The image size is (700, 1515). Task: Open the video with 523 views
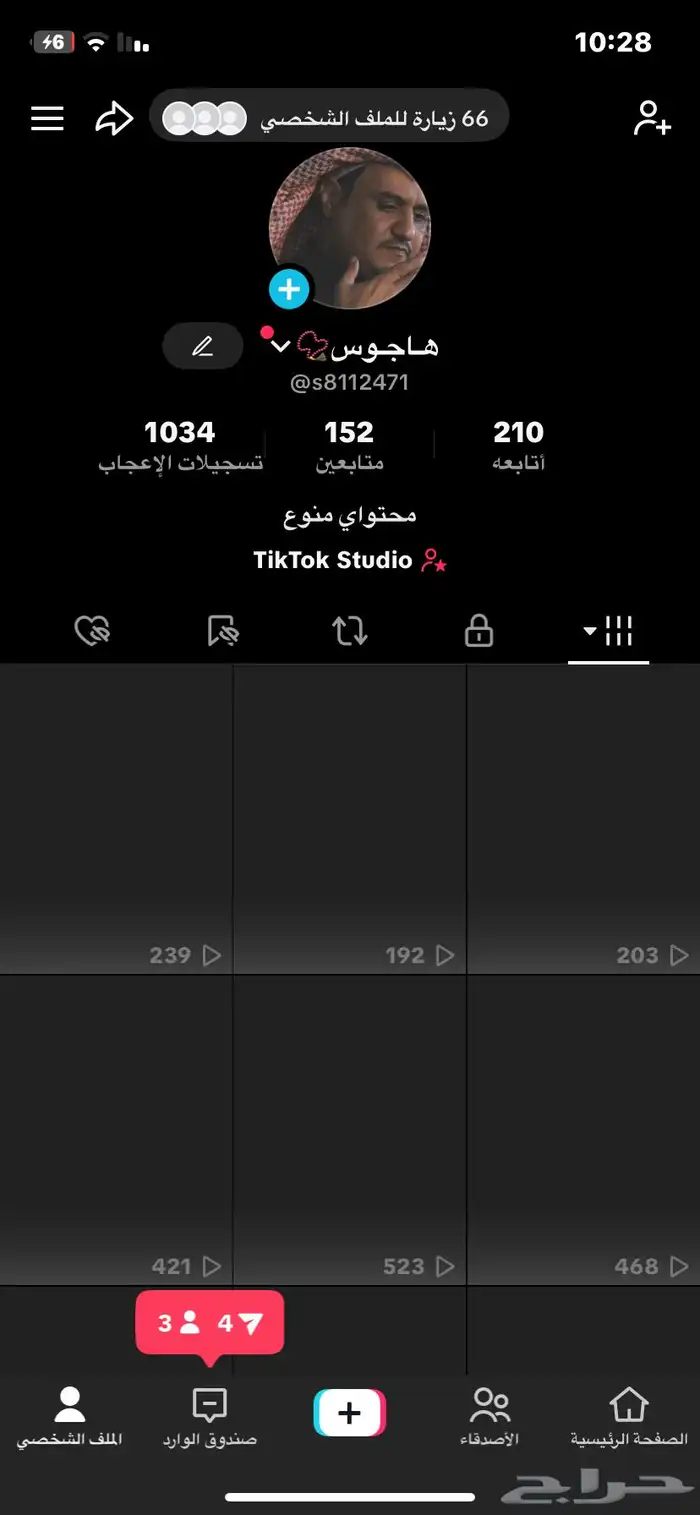click(x=350, y=1130)
